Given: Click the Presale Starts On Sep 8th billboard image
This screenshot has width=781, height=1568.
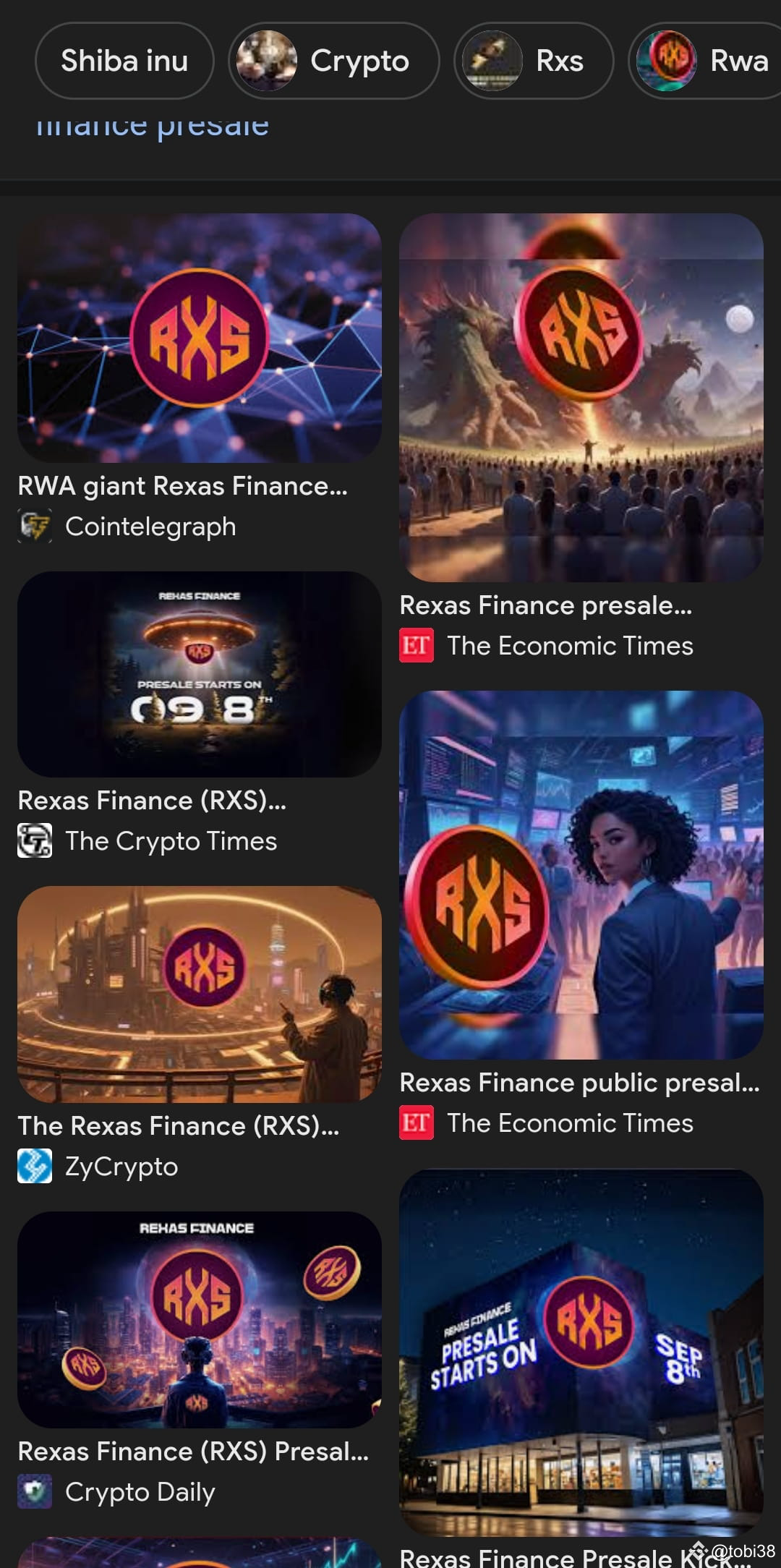Looking at the screenshot, I should (x=581, y=1360).
